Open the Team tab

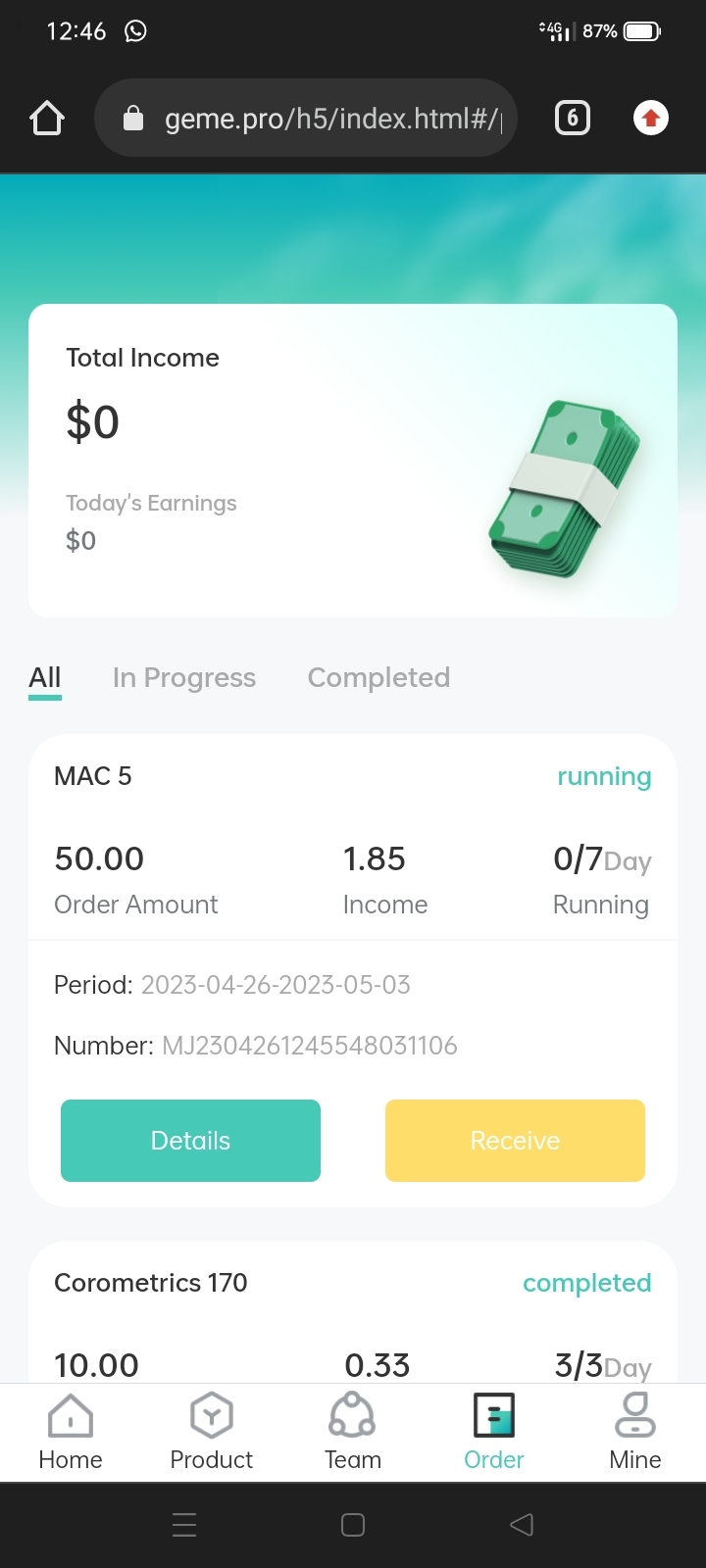pyautogui.click(x=353, y=1433)
